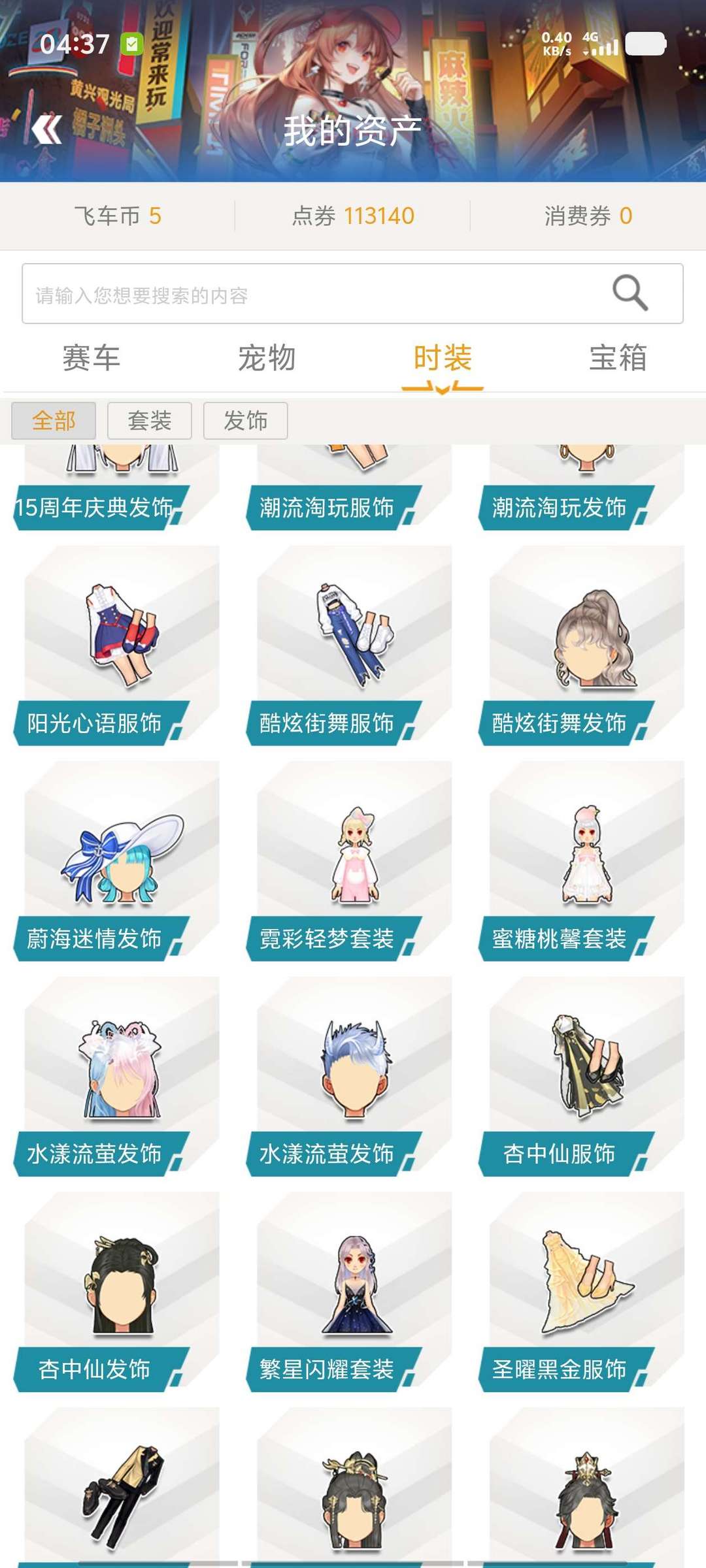Open 酷炫街舞发饰 item
The width and height of the screenshot is (706, 1568).
[587, 644]
